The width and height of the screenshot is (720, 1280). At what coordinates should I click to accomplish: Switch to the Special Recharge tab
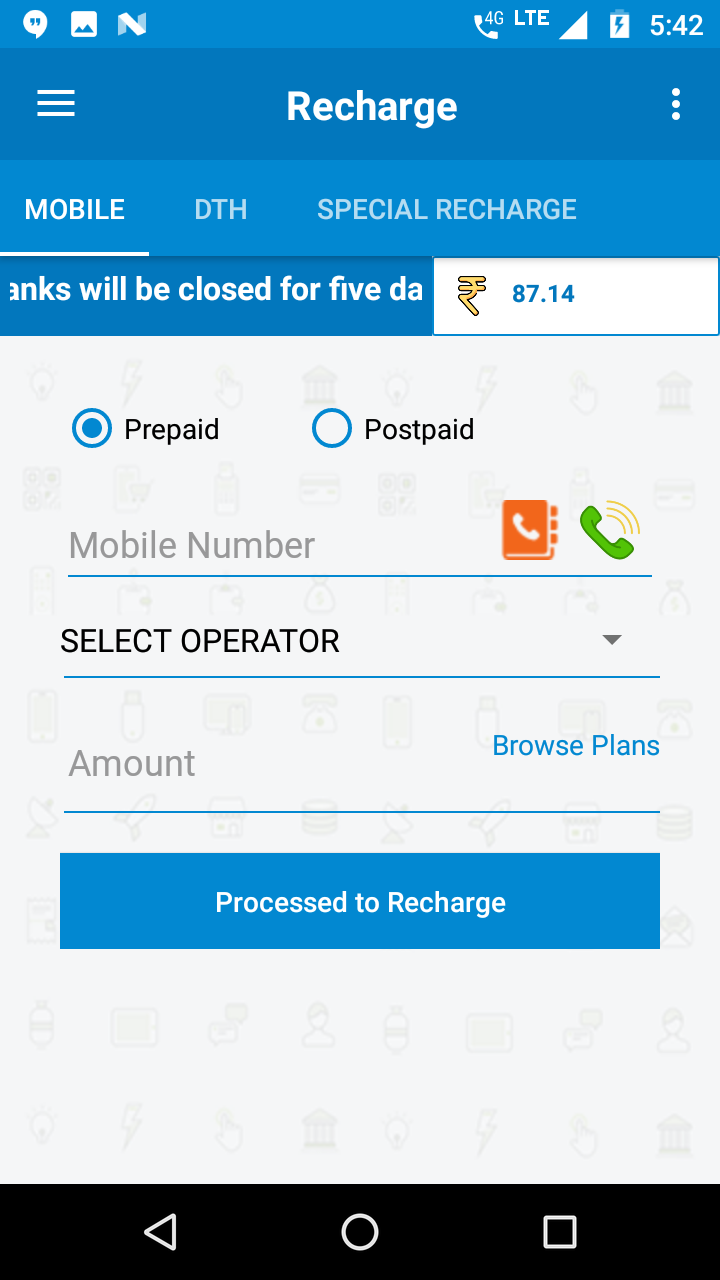click(x=447, y=209)
